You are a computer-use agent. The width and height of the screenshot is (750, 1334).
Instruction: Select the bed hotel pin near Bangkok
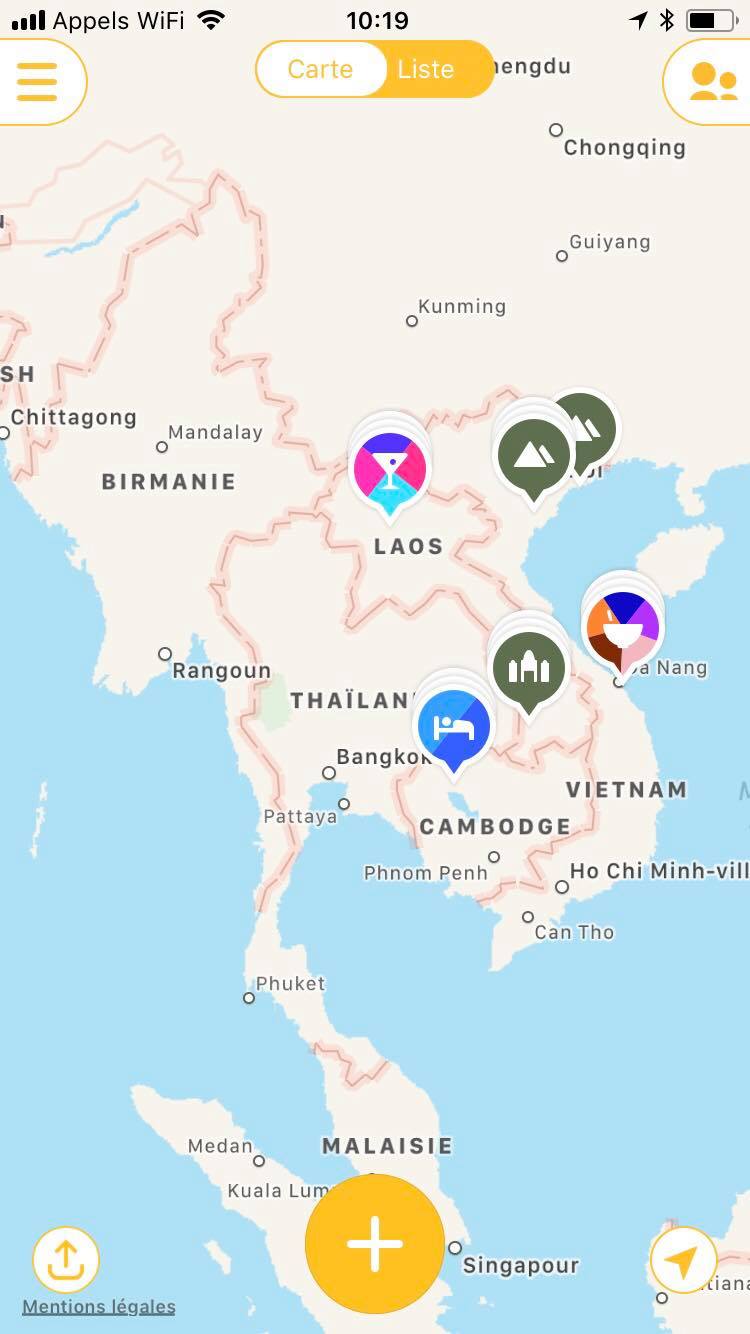pos(454,727)
